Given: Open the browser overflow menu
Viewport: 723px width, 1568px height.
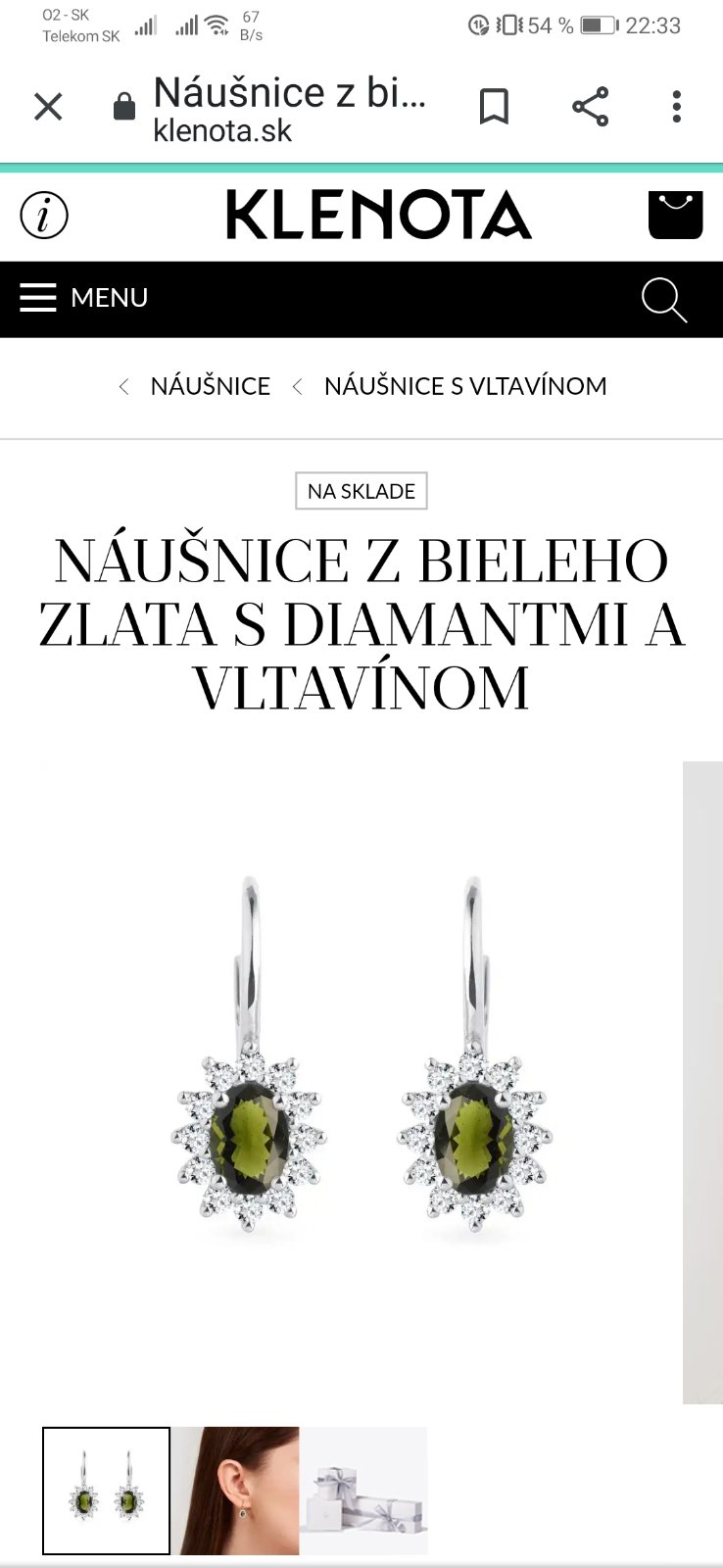Looking at the screenshot, I should click(x=676, y=107).
